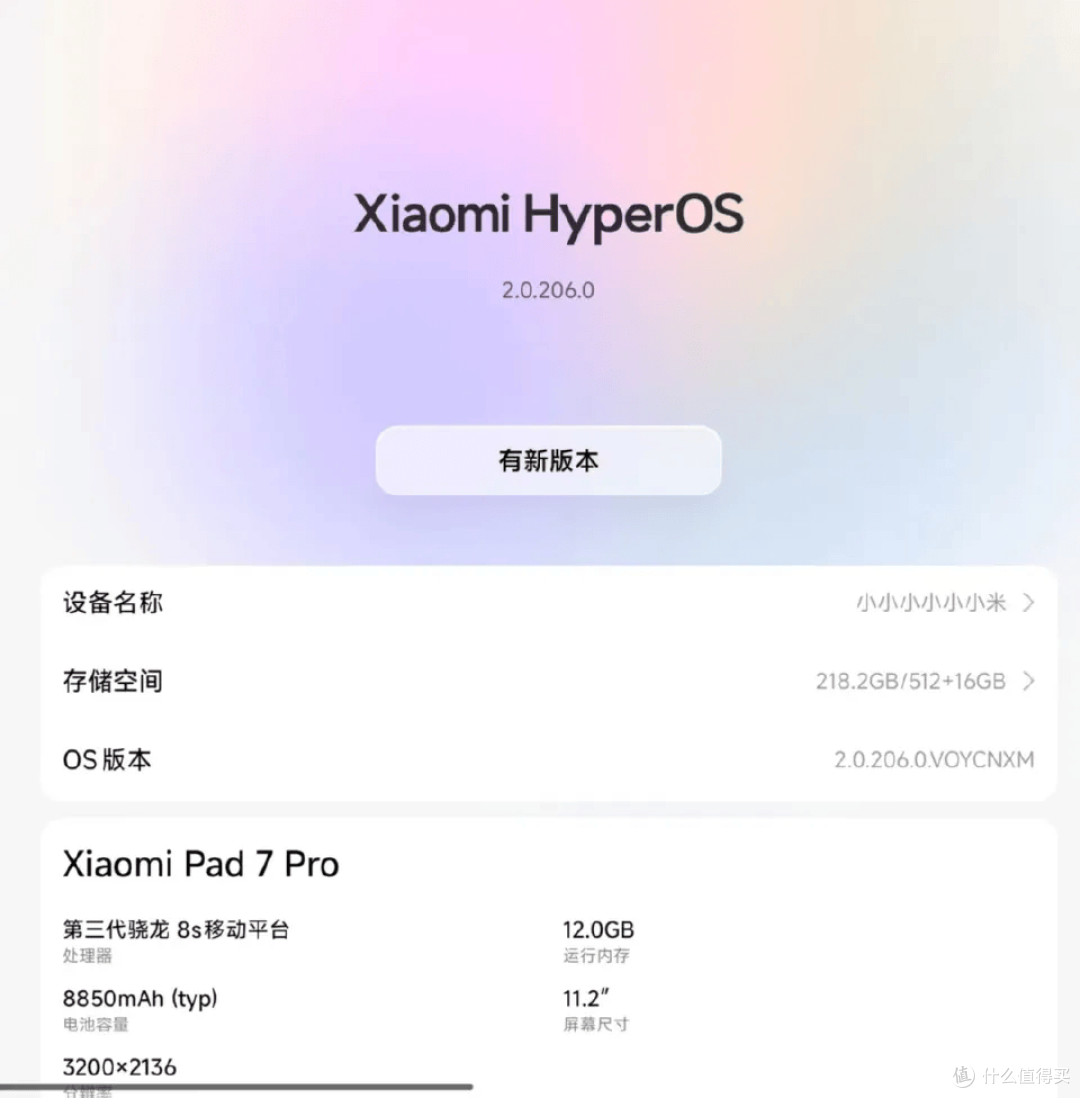Open the 设备名称 device name setting
Viewport: 1080px width, 1098px height.
coord(548,602)
